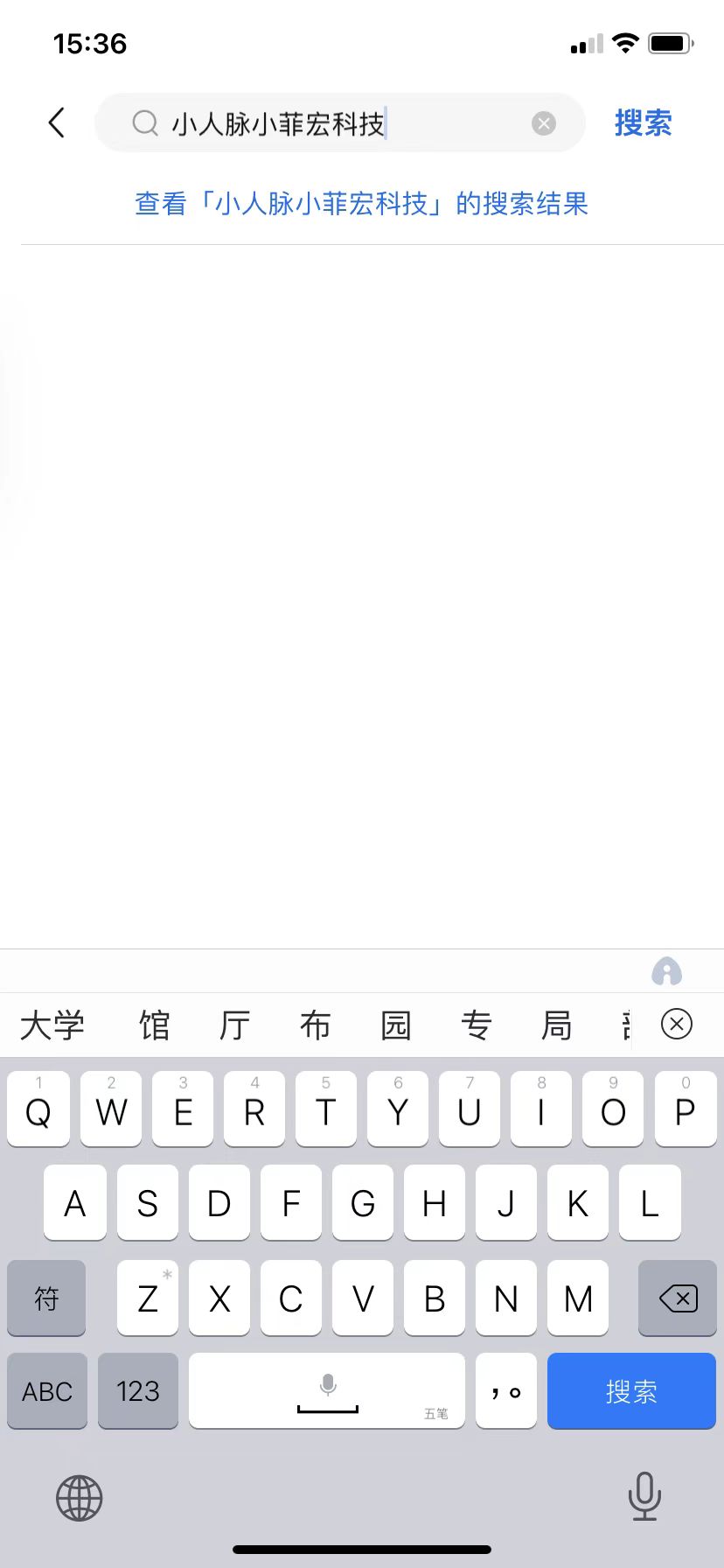The width and height of the screenshot is (724, 1568).
Task: Clear the search field text
Action: click(544, 123)
